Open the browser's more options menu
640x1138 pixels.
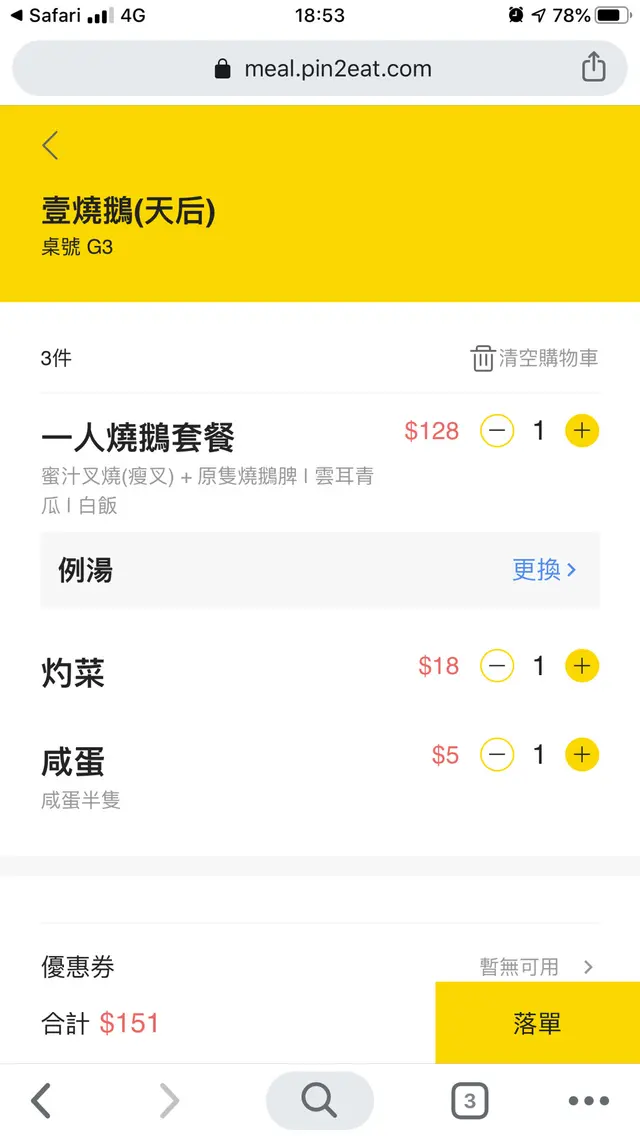pyautogui.click(x=588, y=1101)
